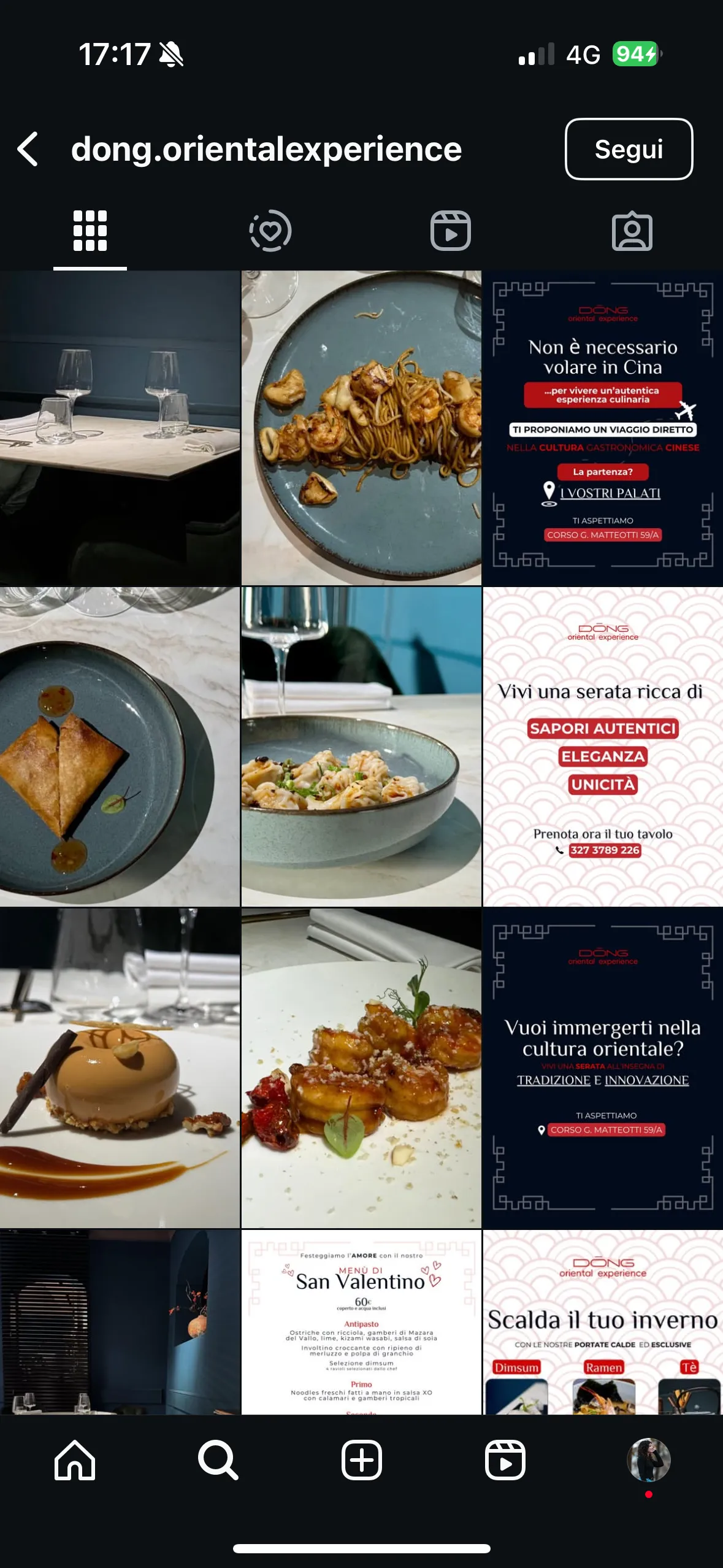Open the San Valentino menu post
723x1568 pixels.
pyautogui.click(x=361, y=1322)
